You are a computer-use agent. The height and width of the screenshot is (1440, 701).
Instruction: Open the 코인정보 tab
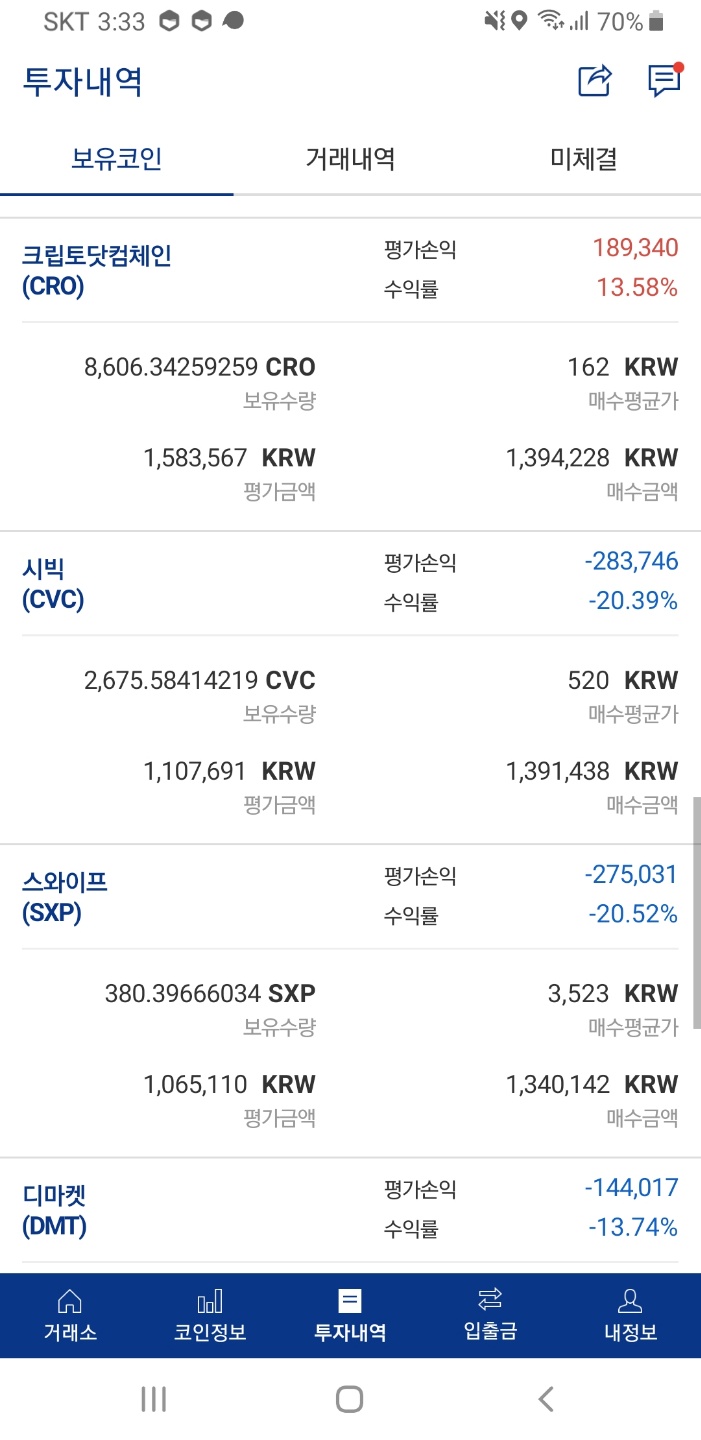click(210, 1315)
